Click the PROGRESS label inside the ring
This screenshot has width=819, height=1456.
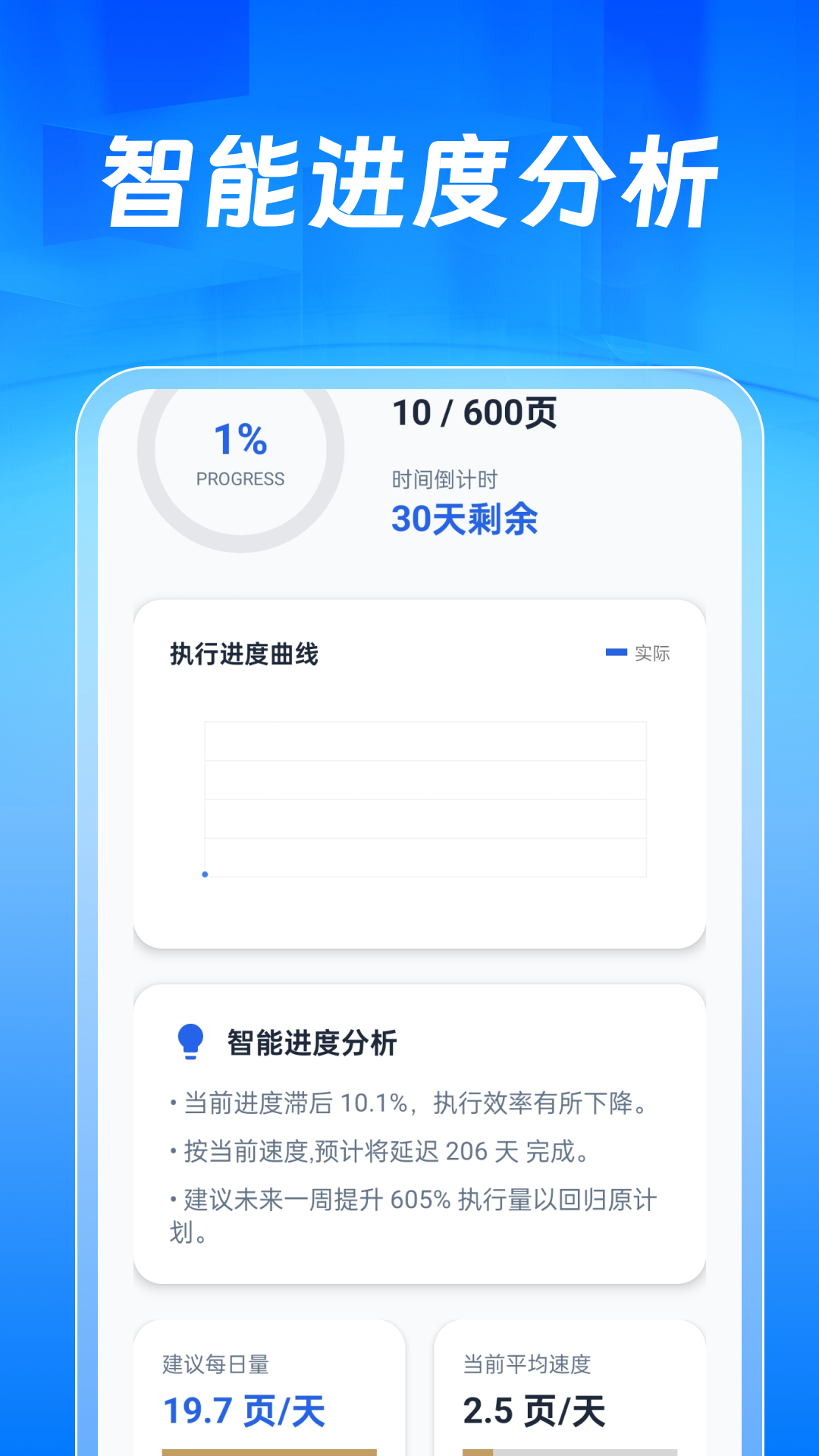[x=240, y=479]
